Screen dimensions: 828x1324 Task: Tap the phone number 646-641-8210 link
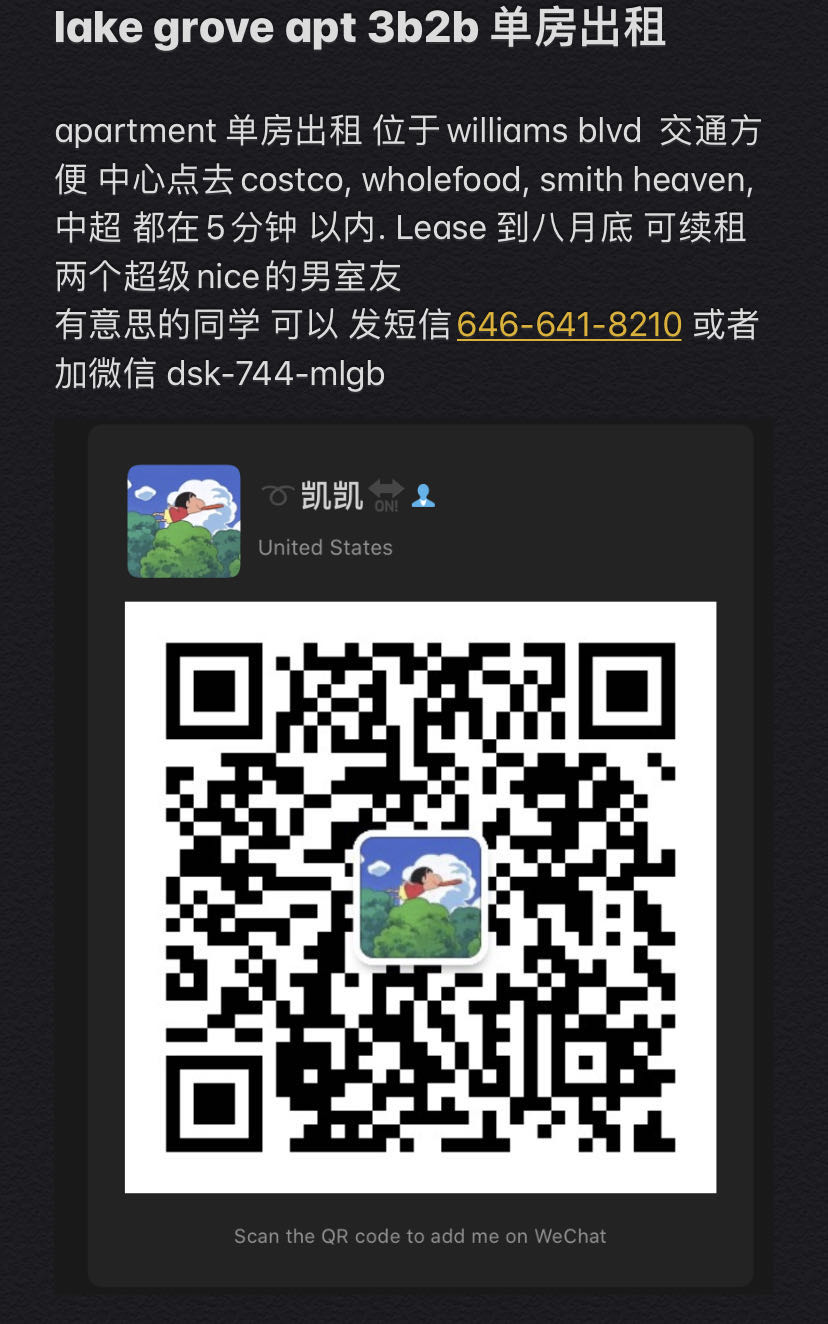coord(569,325)
